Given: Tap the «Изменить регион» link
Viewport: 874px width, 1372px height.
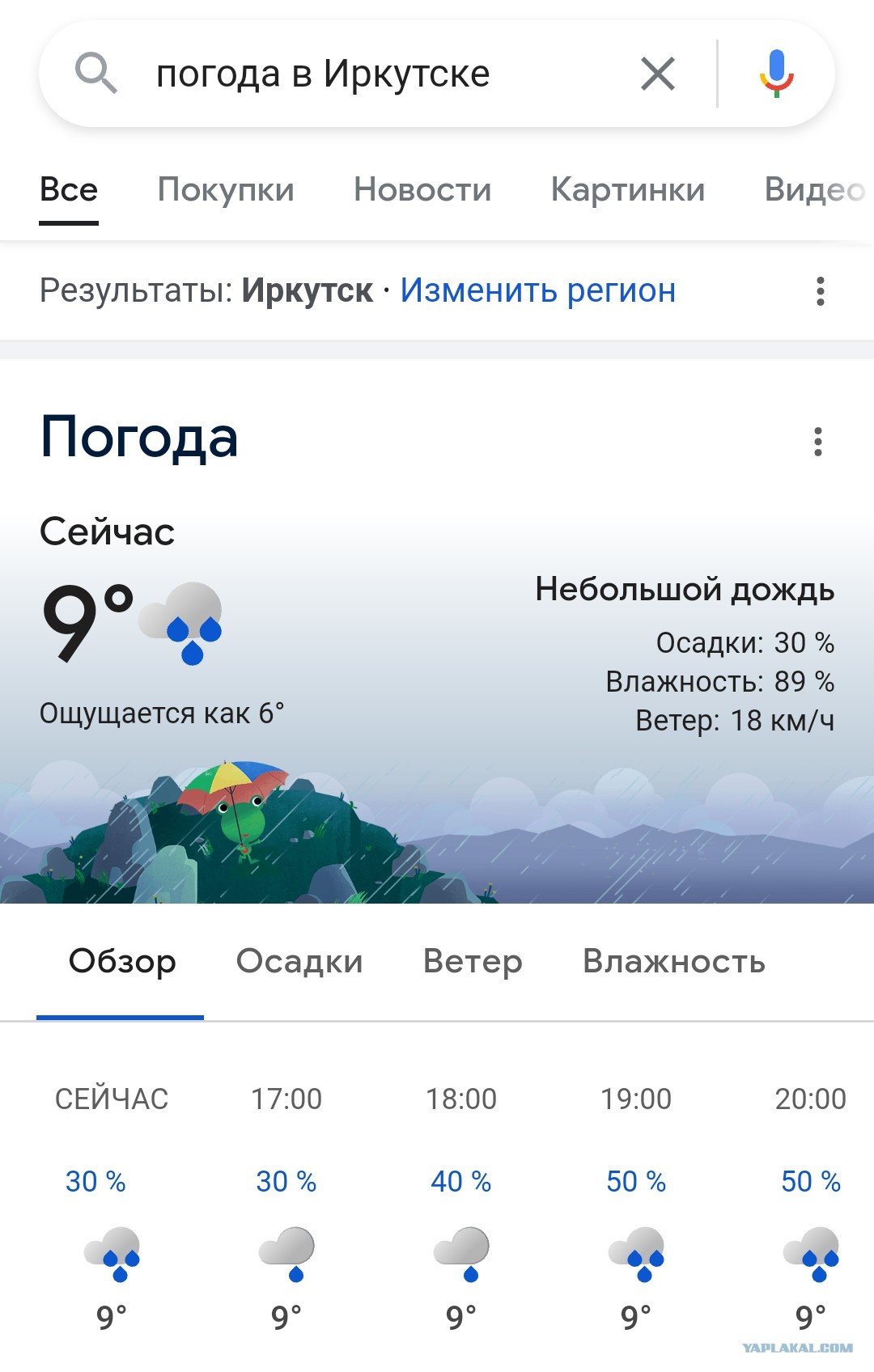Looking at the screenshot, I should pyautogui.click(x=538, y=290).
